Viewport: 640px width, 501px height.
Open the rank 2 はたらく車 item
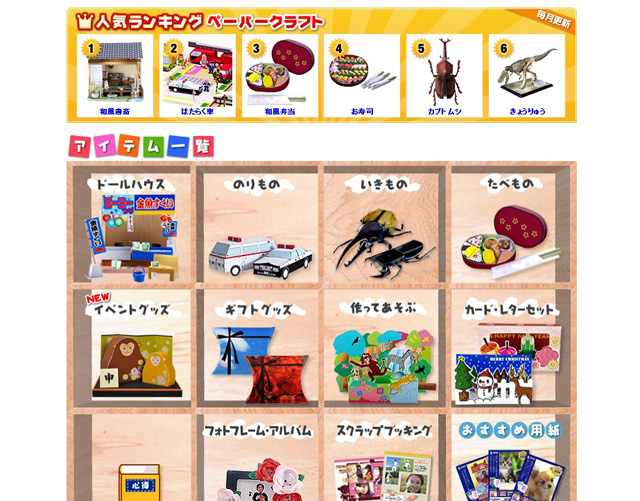(198, 76)
